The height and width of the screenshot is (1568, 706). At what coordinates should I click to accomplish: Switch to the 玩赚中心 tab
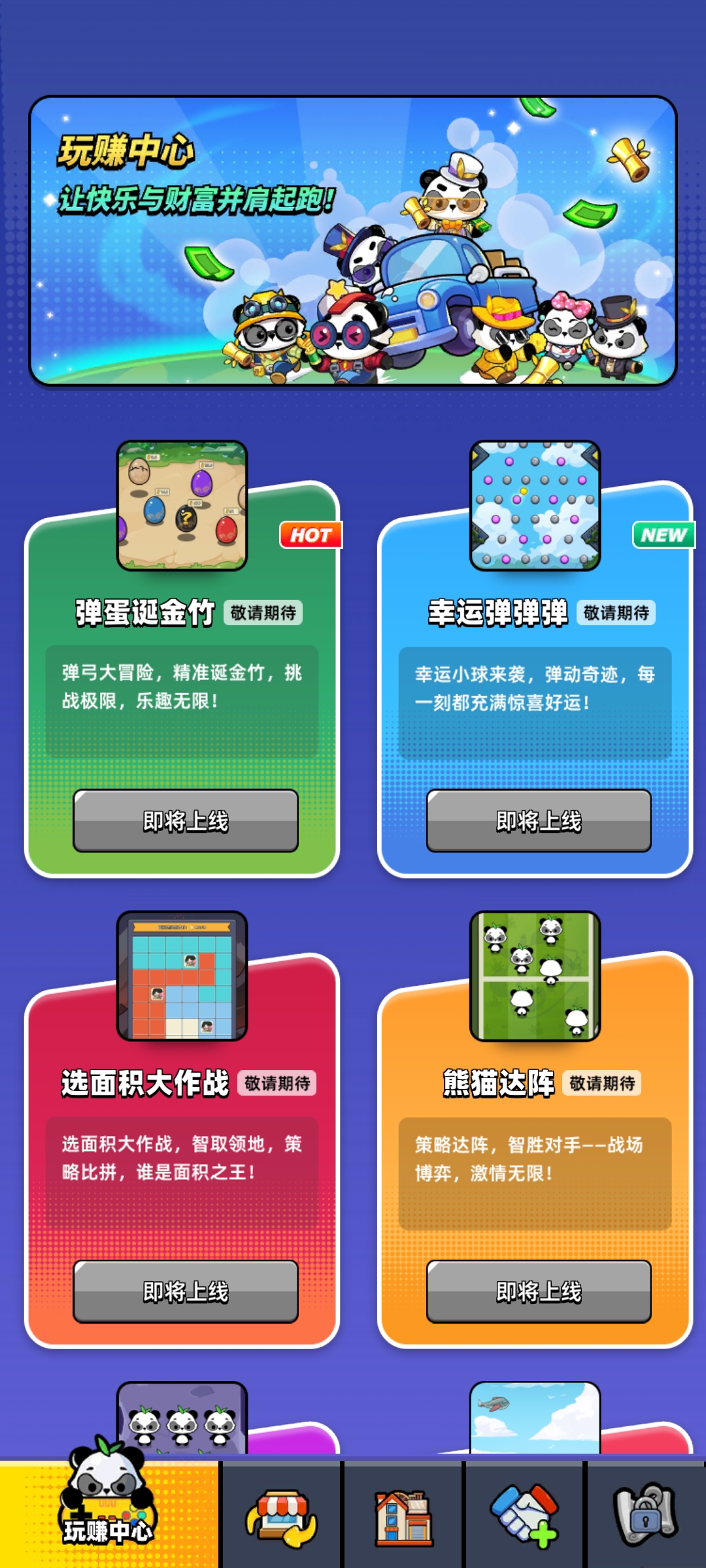tap(109, 1509)
